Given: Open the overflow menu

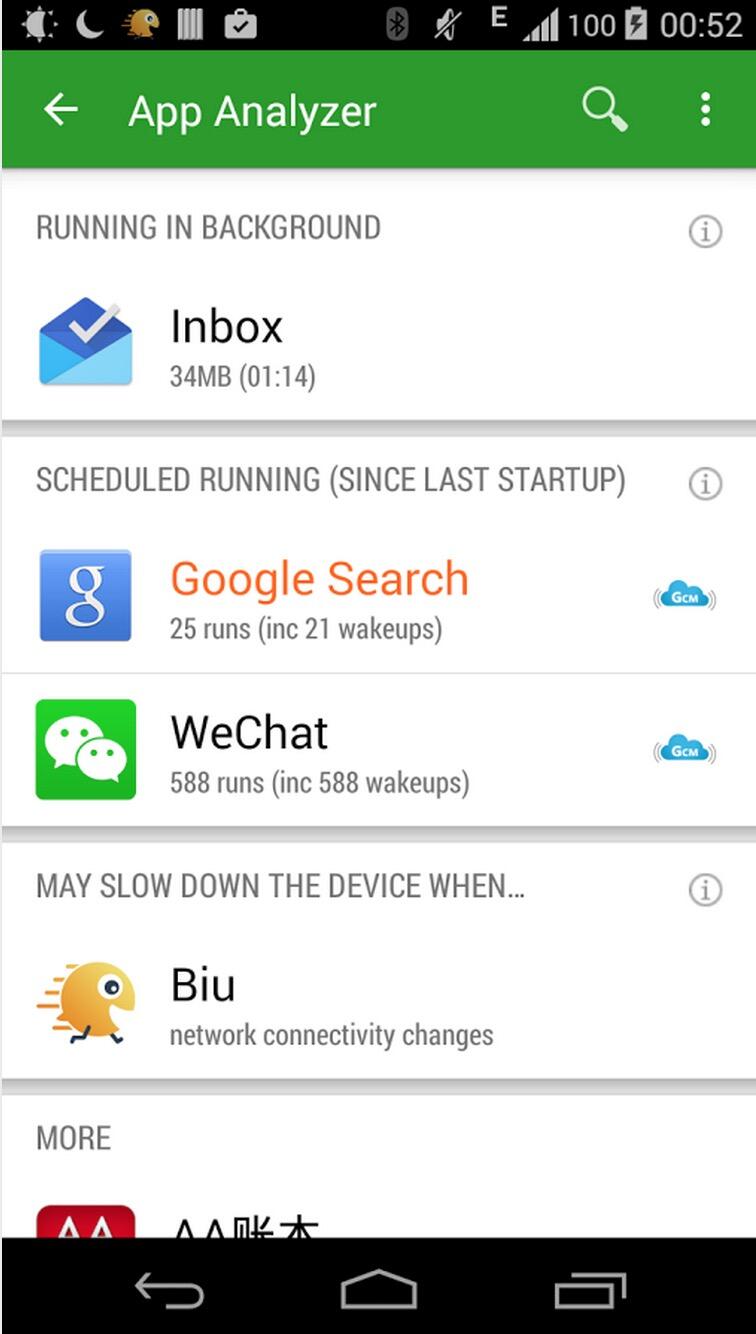Looking at the screenshot, I should tap(705, 109).
